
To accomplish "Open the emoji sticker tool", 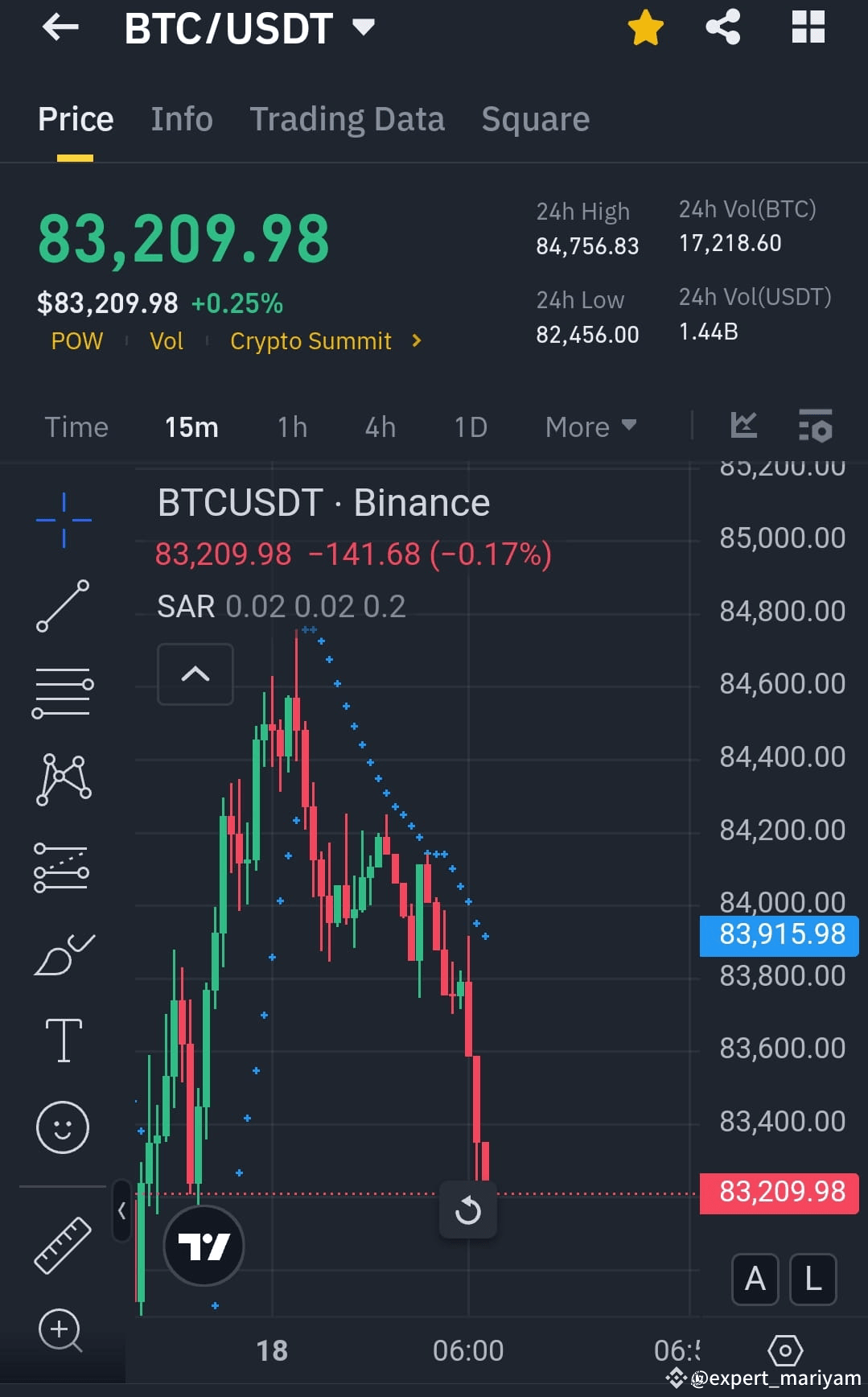I will (63, 1127).
